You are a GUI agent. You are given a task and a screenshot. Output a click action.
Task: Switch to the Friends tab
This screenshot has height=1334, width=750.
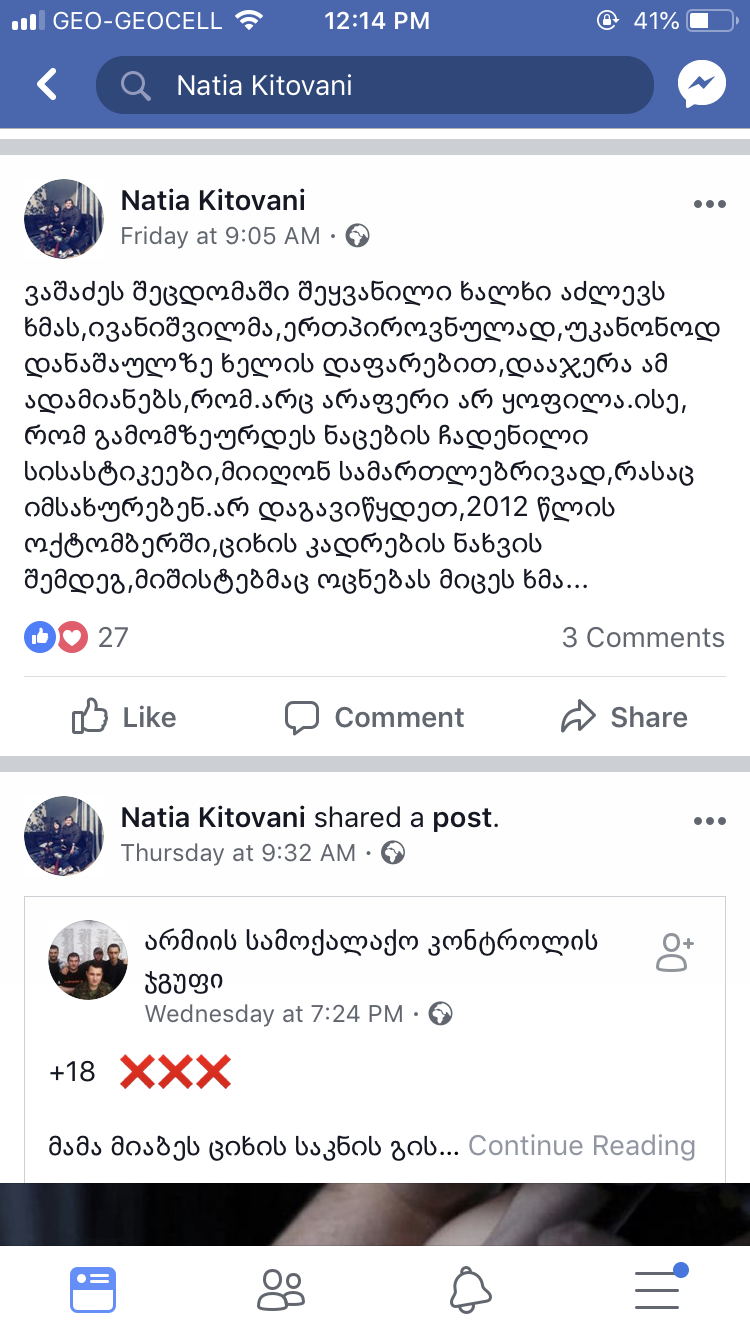coord(280,1290)
